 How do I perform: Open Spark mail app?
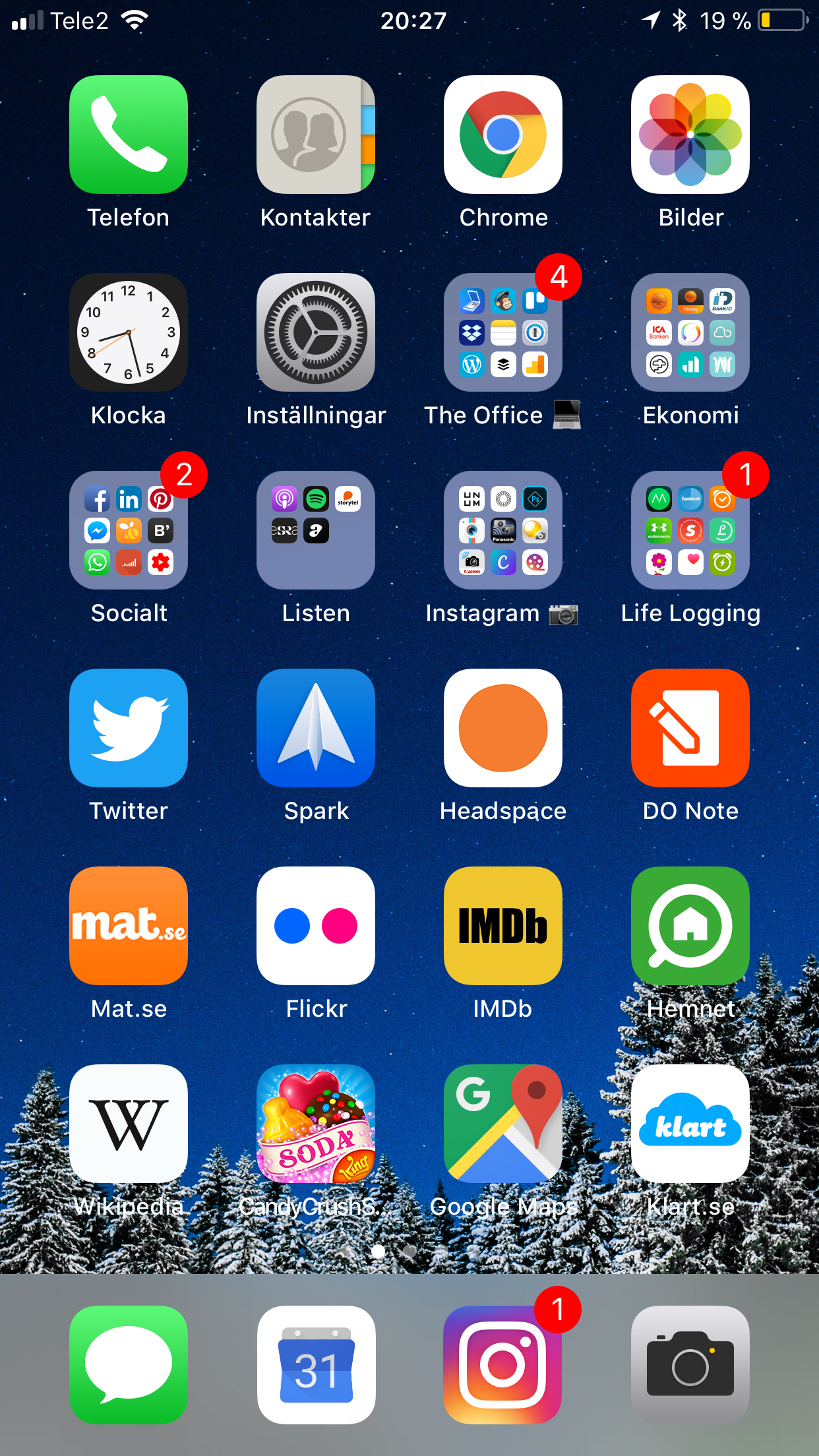(316, 728)
